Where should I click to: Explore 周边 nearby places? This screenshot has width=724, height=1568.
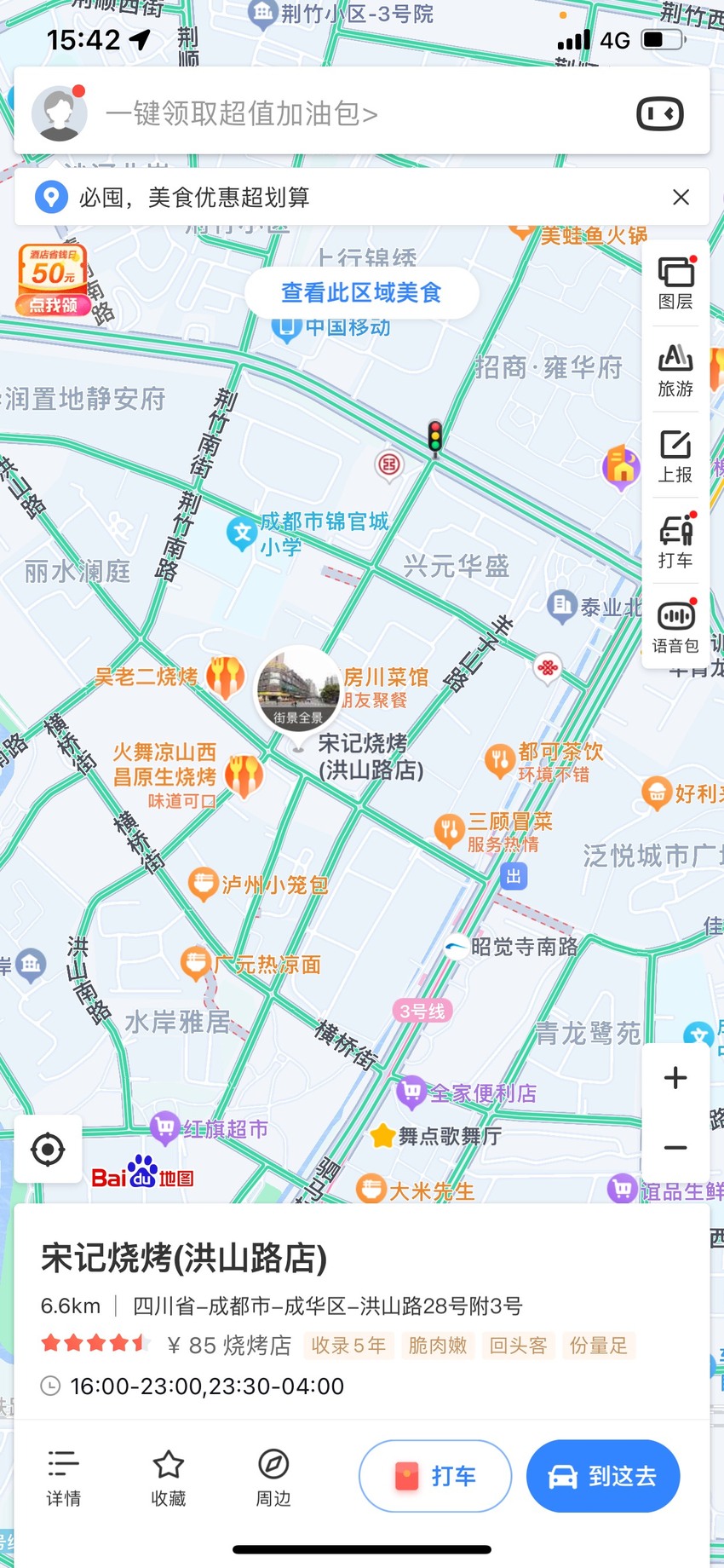[x=273, y=1478]
